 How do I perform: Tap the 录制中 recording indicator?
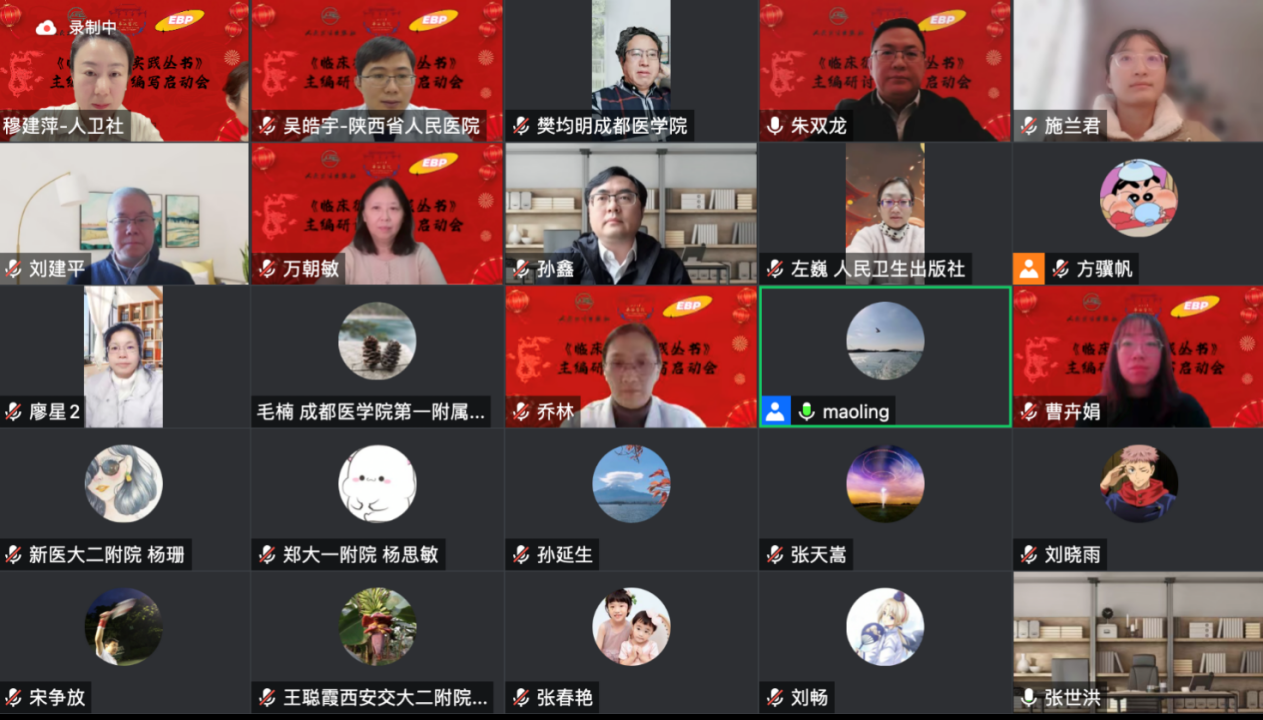78,28
